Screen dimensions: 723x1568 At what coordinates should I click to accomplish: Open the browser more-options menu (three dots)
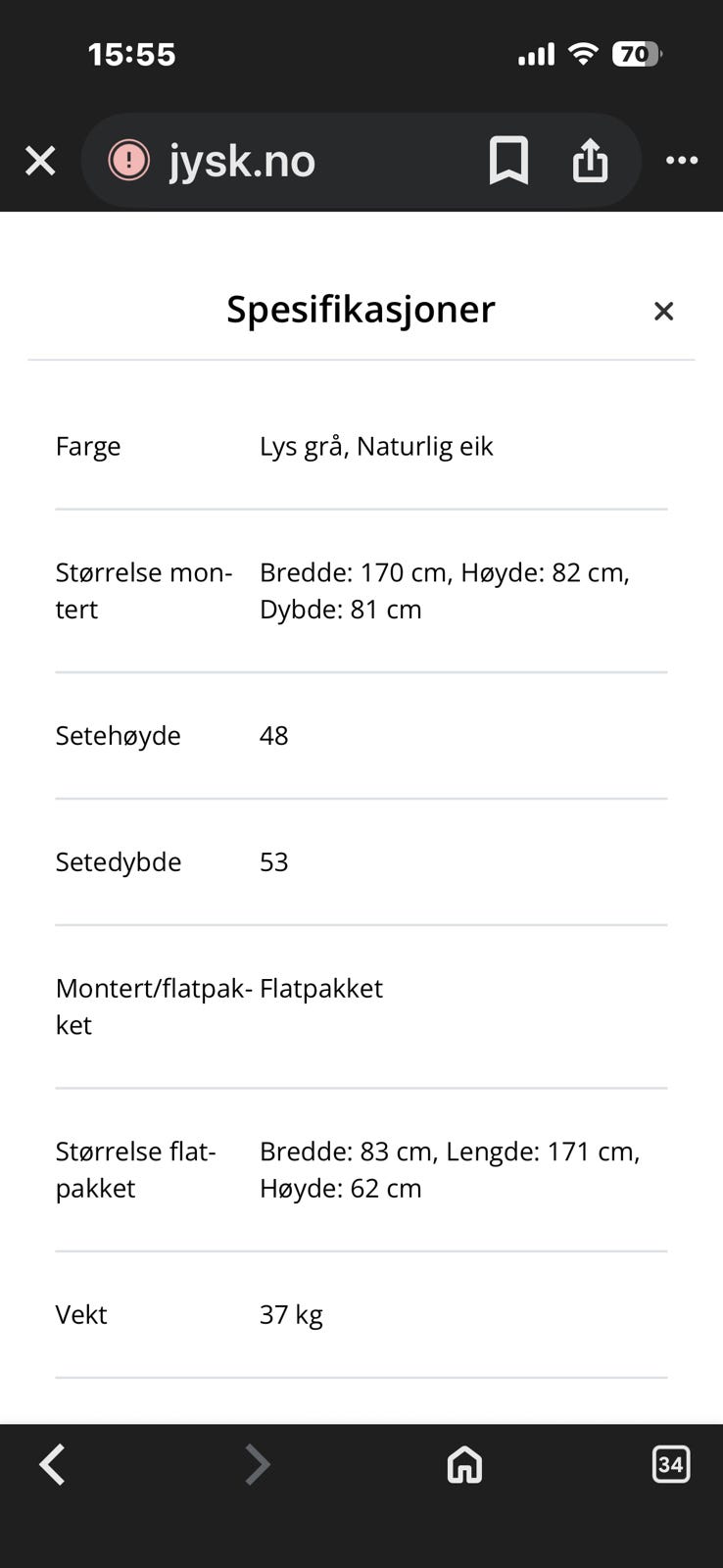point(681,160)
